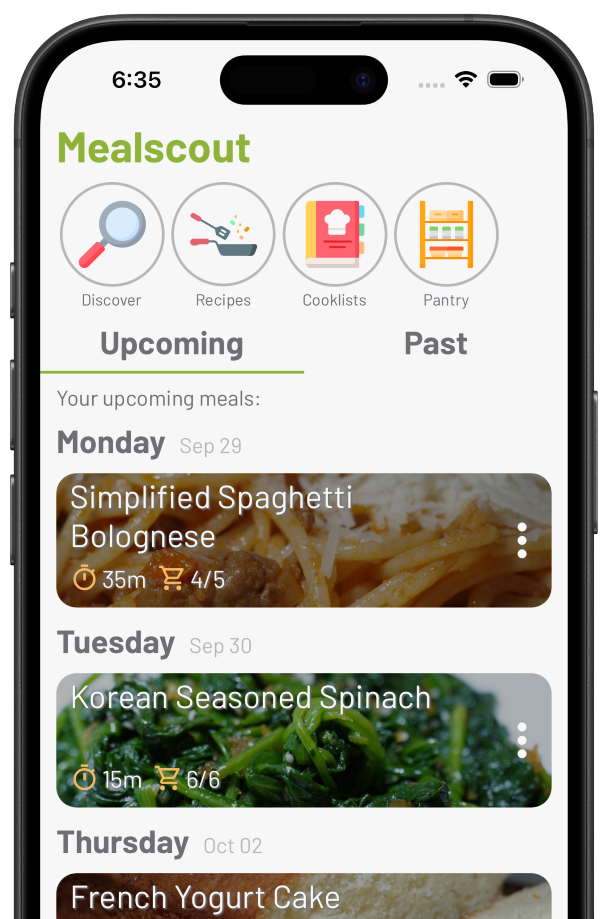Open Simplified Spaghetti Bolognese meal card
Viewport: 608px width, 919px height.
point(280,540)
